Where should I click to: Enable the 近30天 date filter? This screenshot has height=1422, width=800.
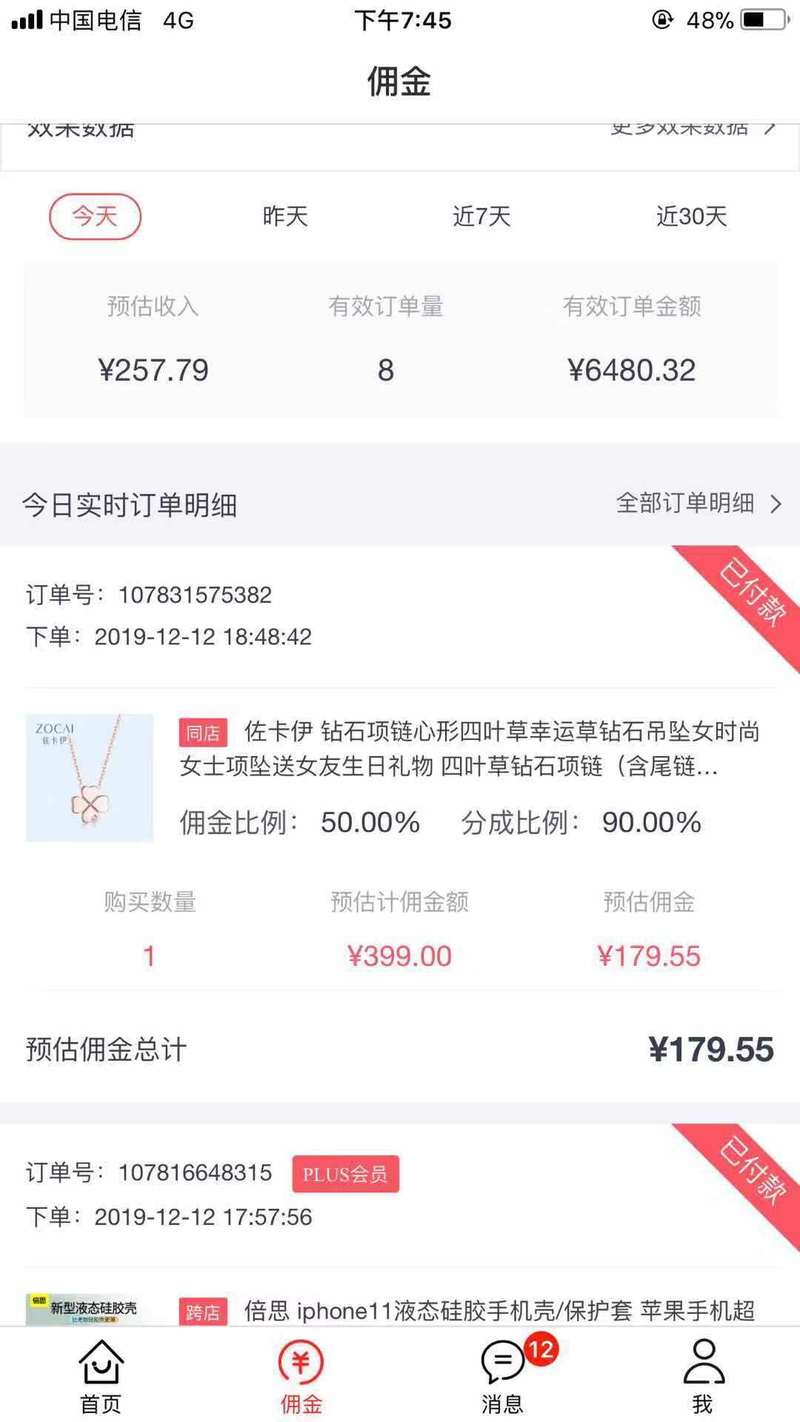coord(694,216)
